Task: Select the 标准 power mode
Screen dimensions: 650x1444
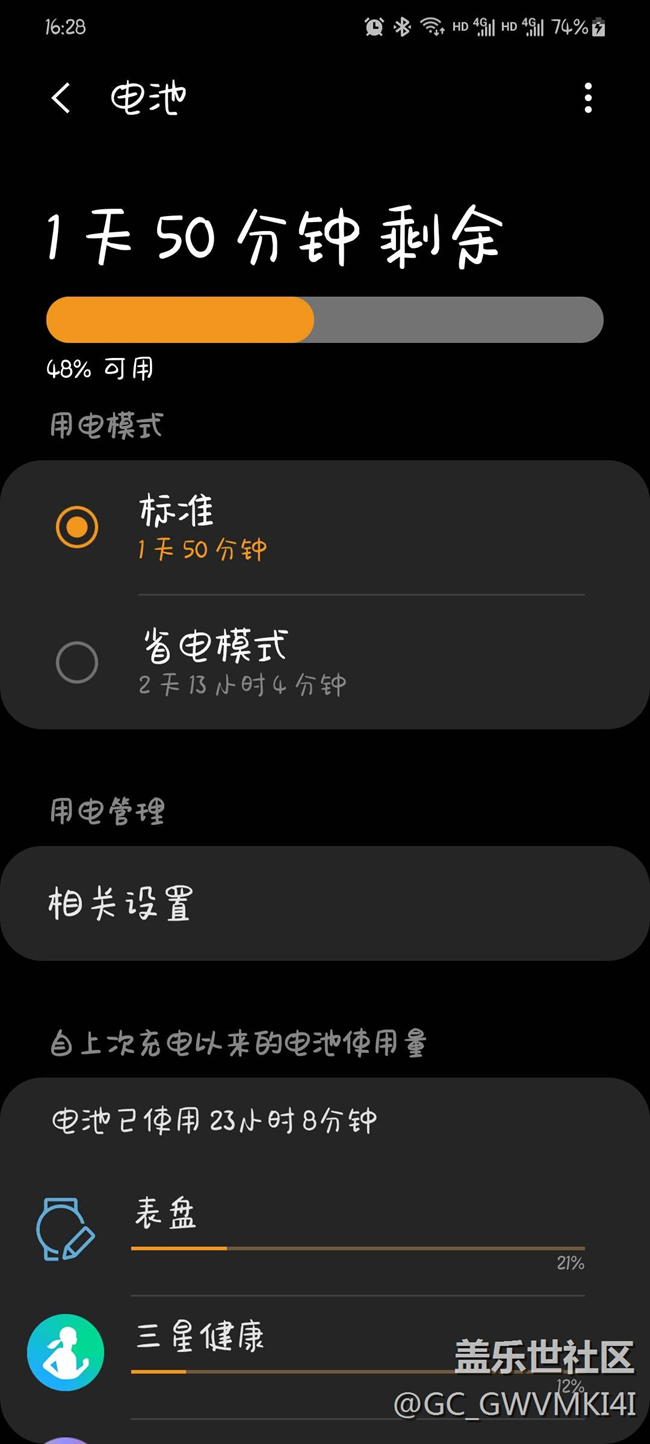Action: (x=77, y=527)
